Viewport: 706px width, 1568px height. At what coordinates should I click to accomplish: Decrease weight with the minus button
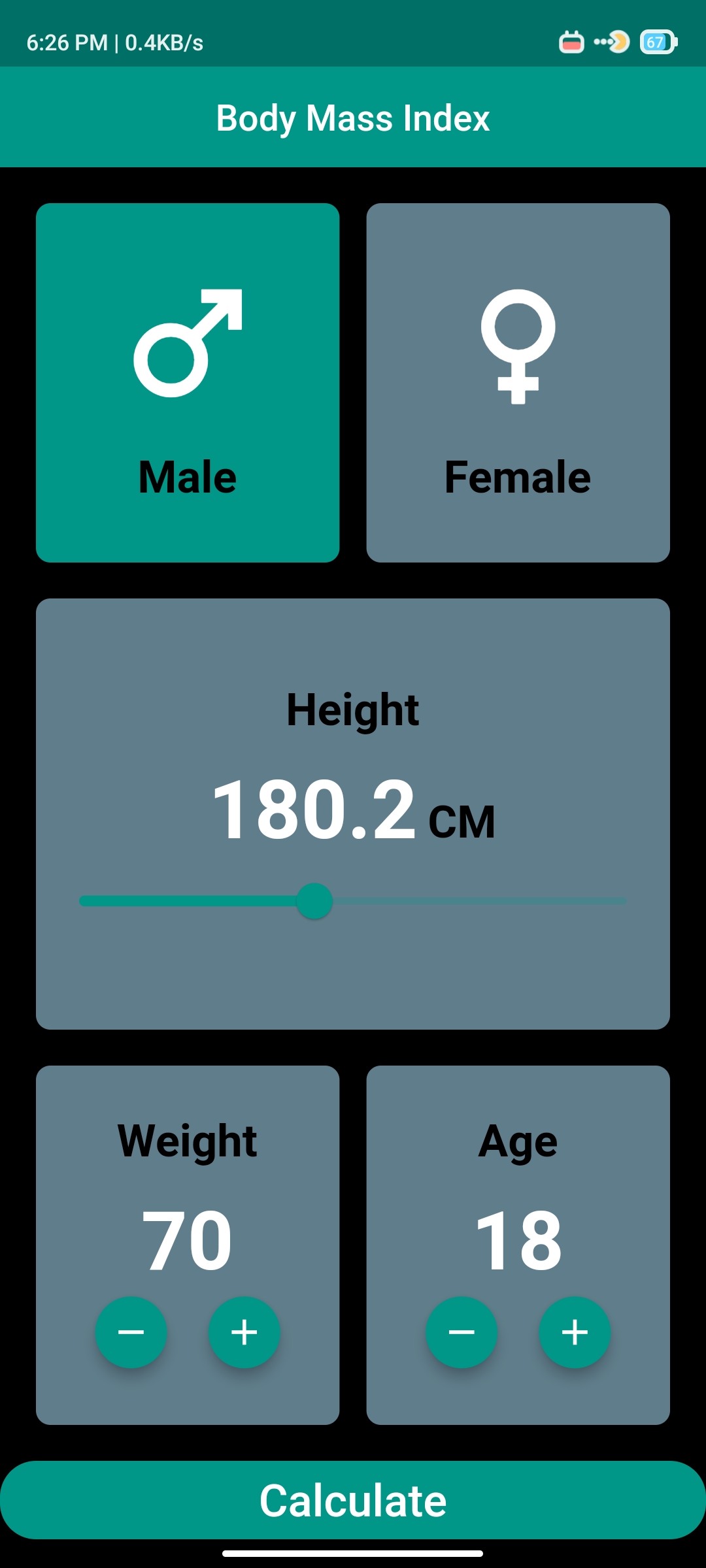[x=131, y=1332]
